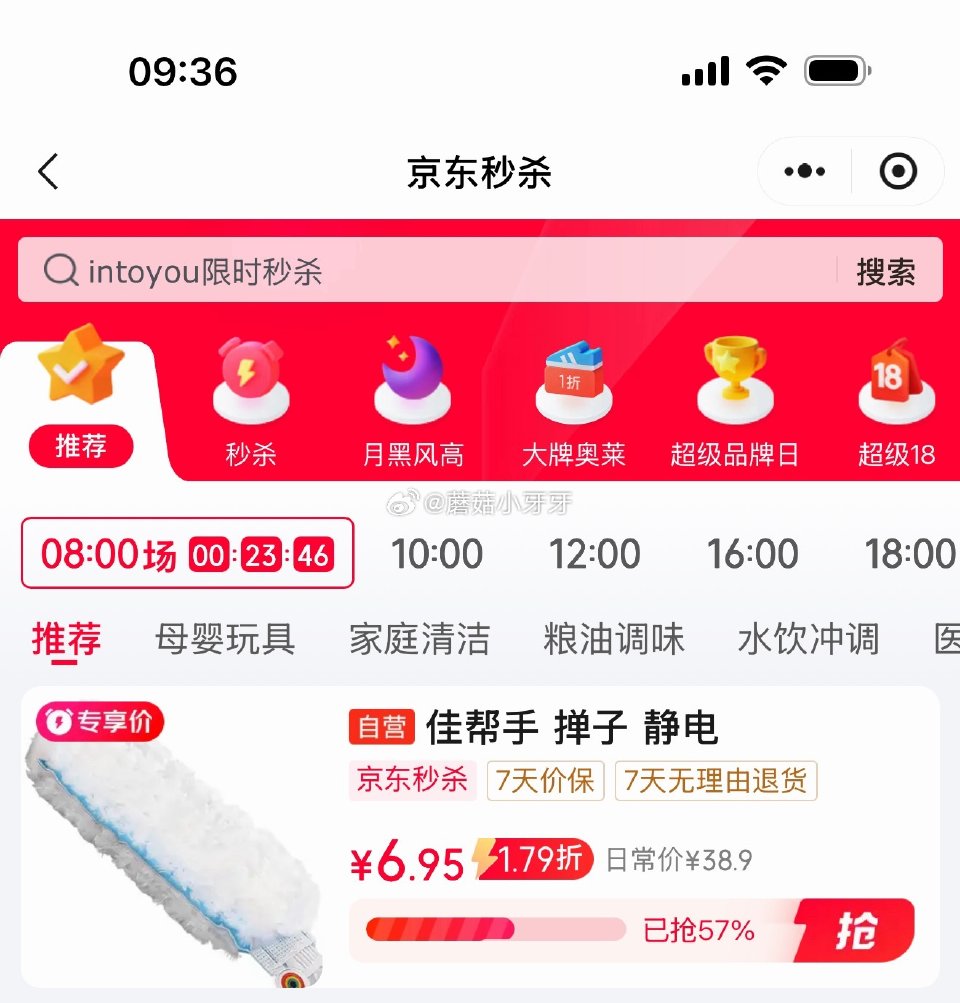
Task: Expand the 12:00 seckill session
Action: pos(596,554)
